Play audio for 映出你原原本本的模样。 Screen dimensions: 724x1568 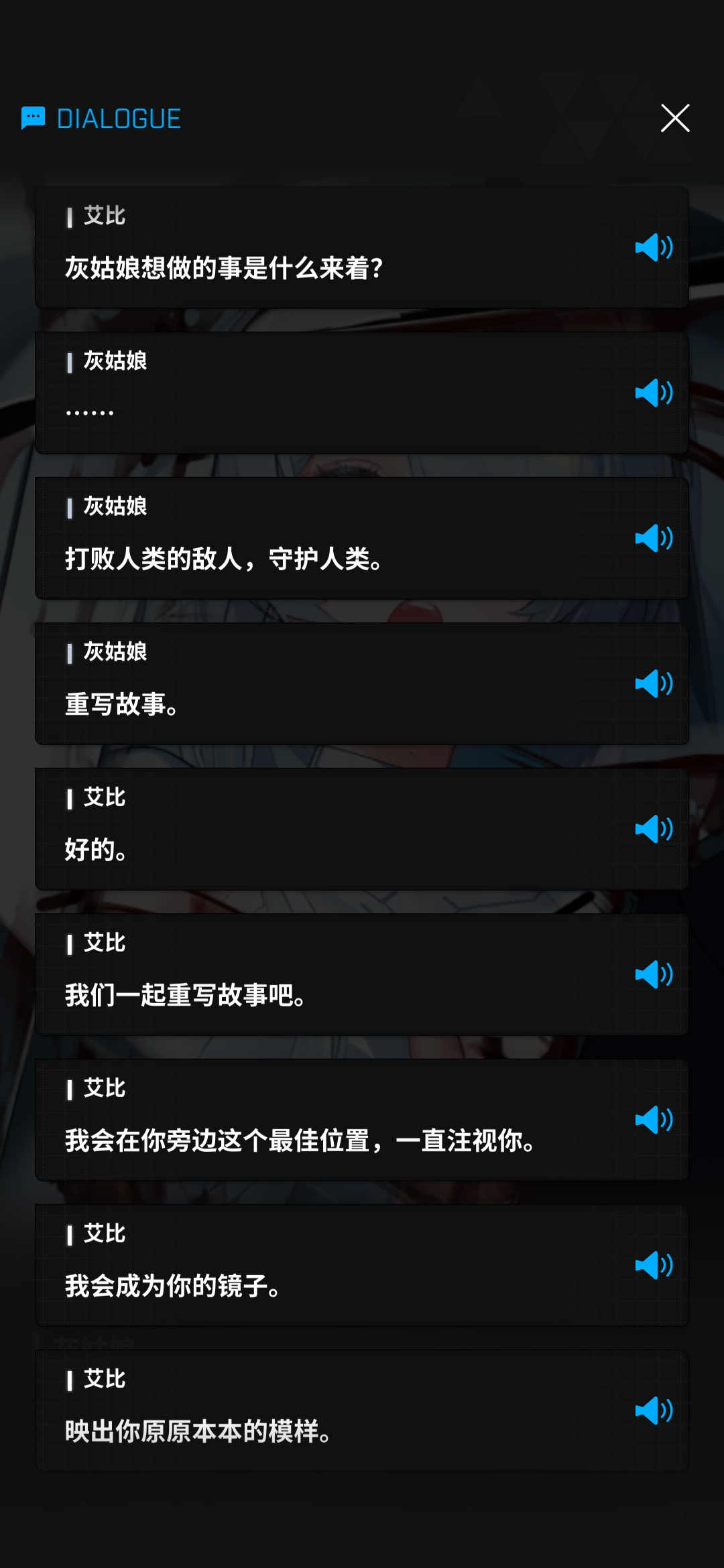point(654,1411)
